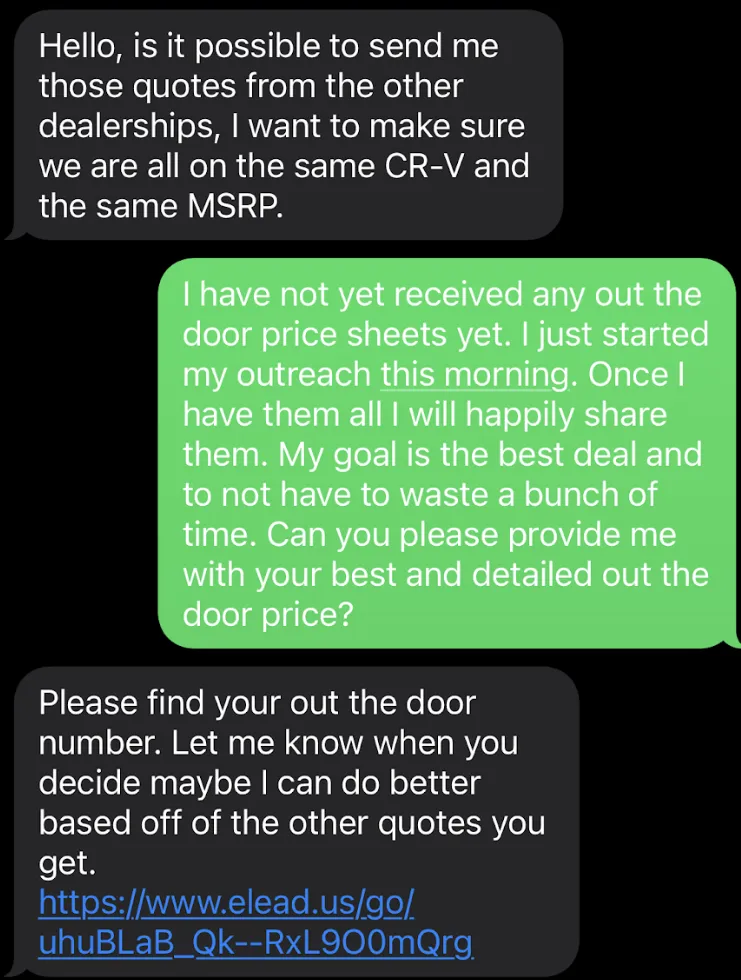Tap the line 'Let me know when you decide'
The width and height of the screenshot is (741, 980).
click(330, 742)
